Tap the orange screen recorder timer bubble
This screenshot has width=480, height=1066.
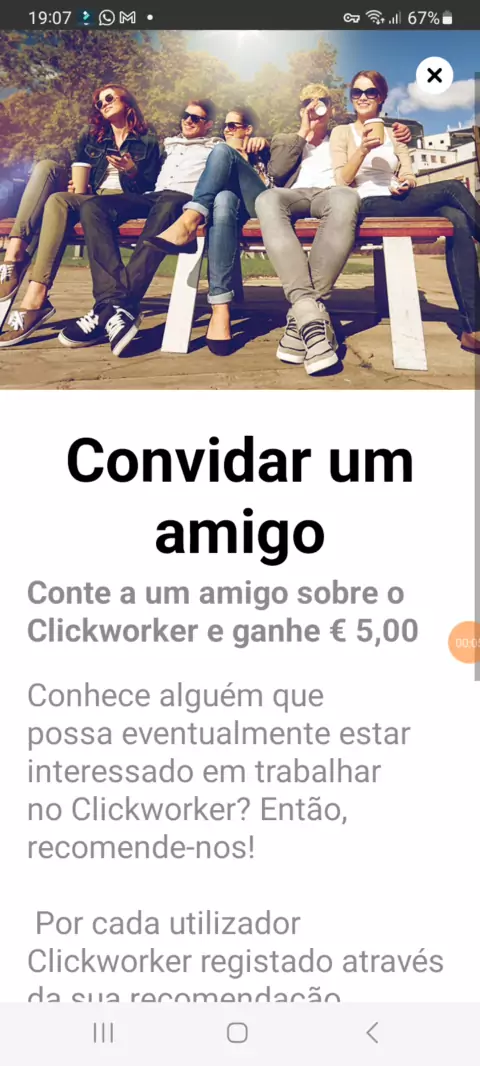(465, 642)
